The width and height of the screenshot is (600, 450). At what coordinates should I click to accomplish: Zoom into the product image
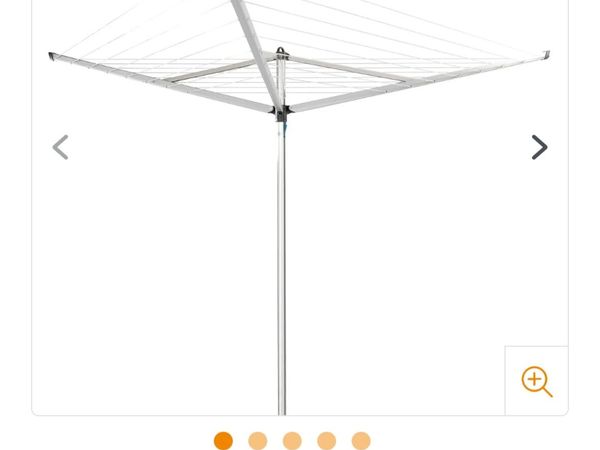click(x=537, y=381)
